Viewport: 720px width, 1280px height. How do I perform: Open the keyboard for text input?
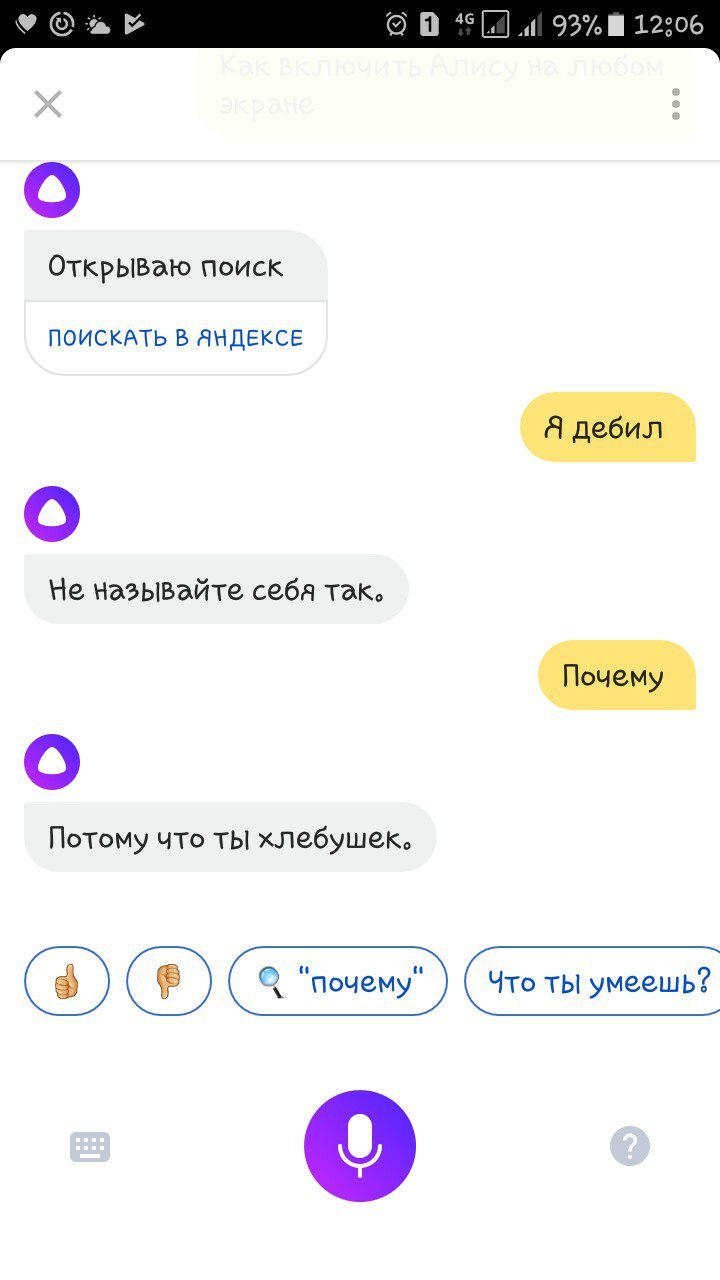pyautogui.click(x=90, y=1146)
